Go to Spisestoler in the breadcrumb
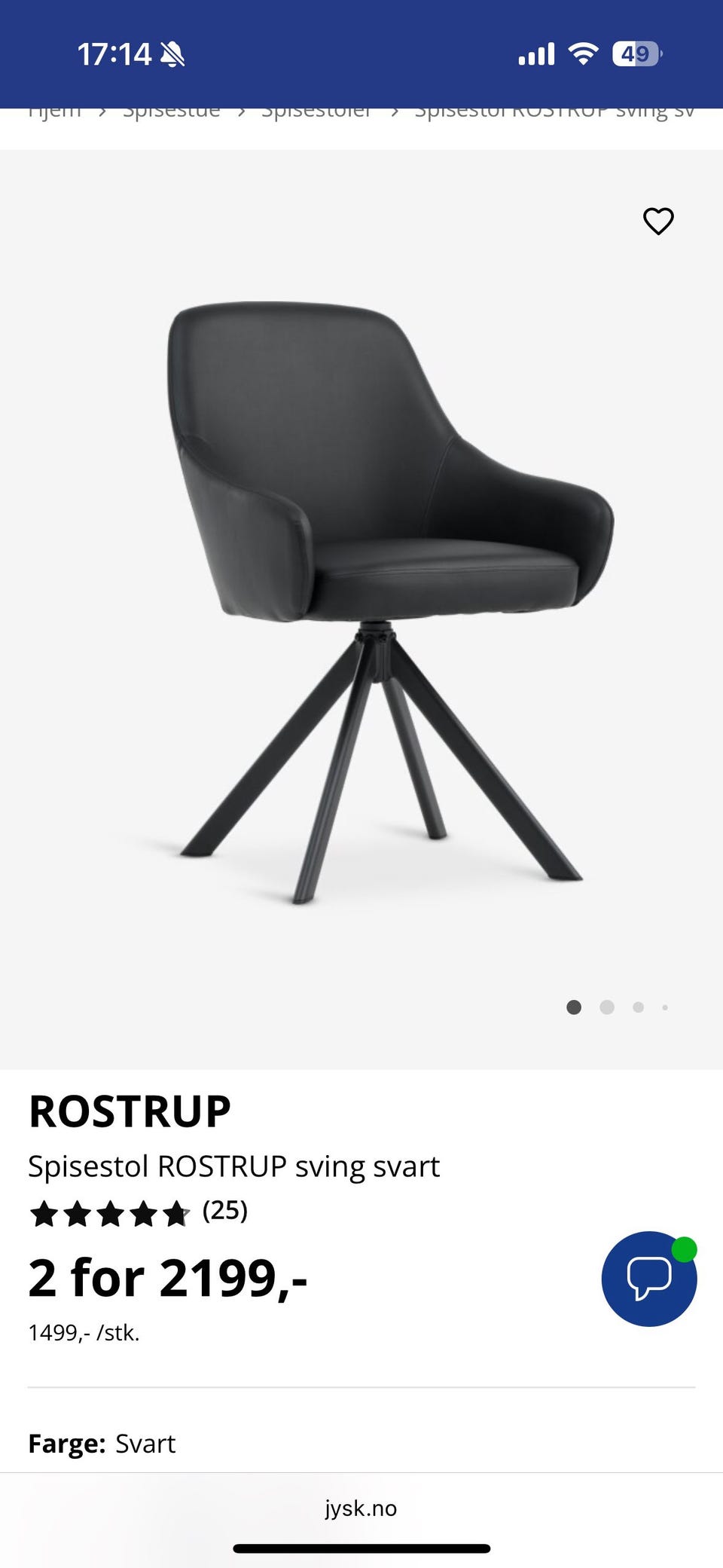The width and height of the screenshot is (723, 1568). [x=316, y=113]
